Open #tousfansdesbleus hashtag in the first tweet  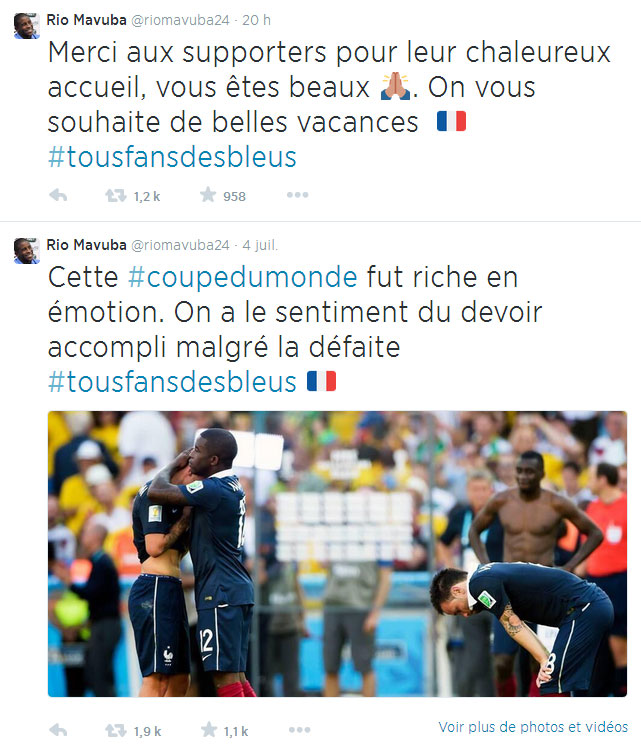[172, 157]
